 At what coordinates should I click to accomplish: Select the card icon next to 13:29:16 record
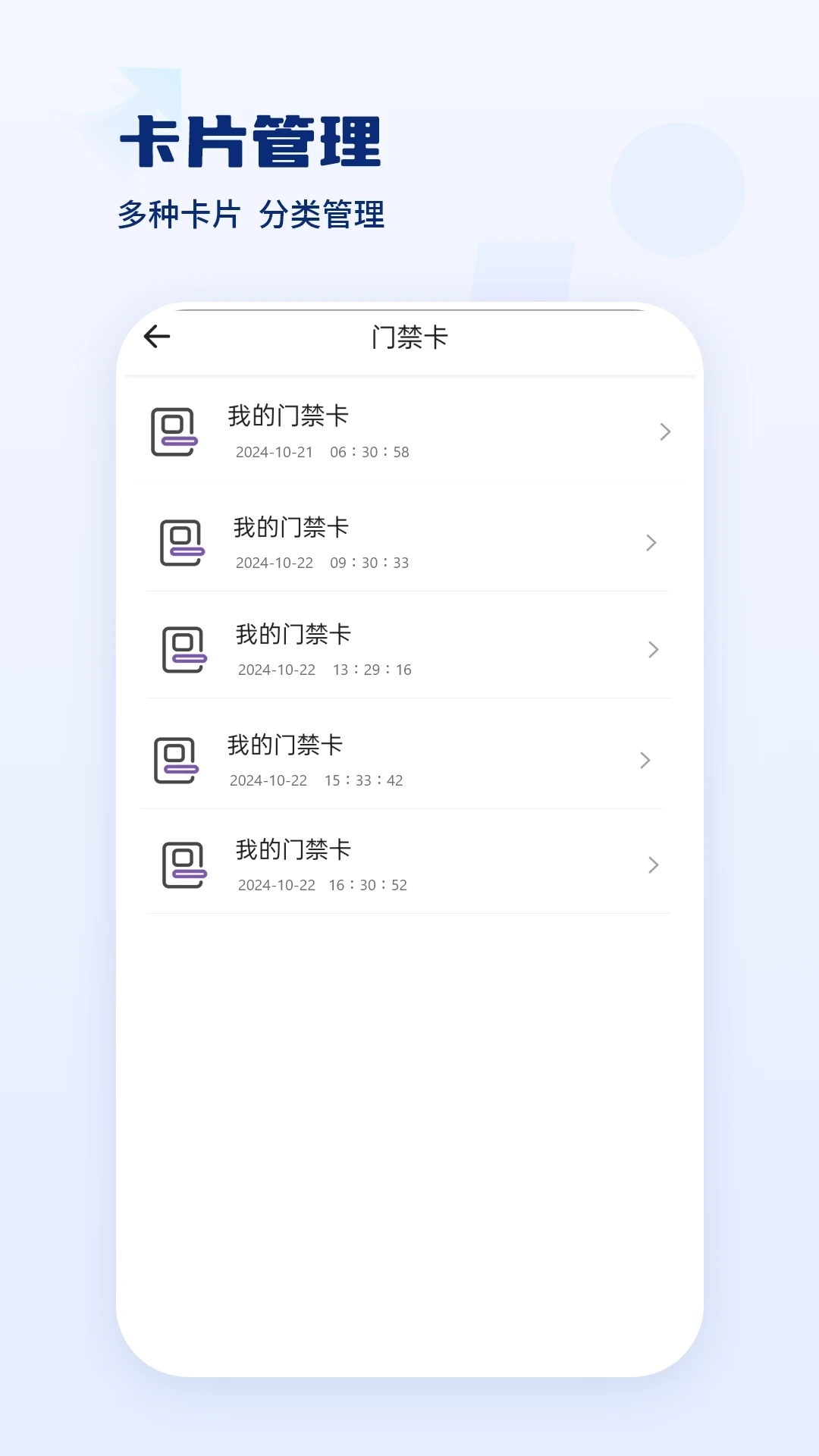pos(183,648)
